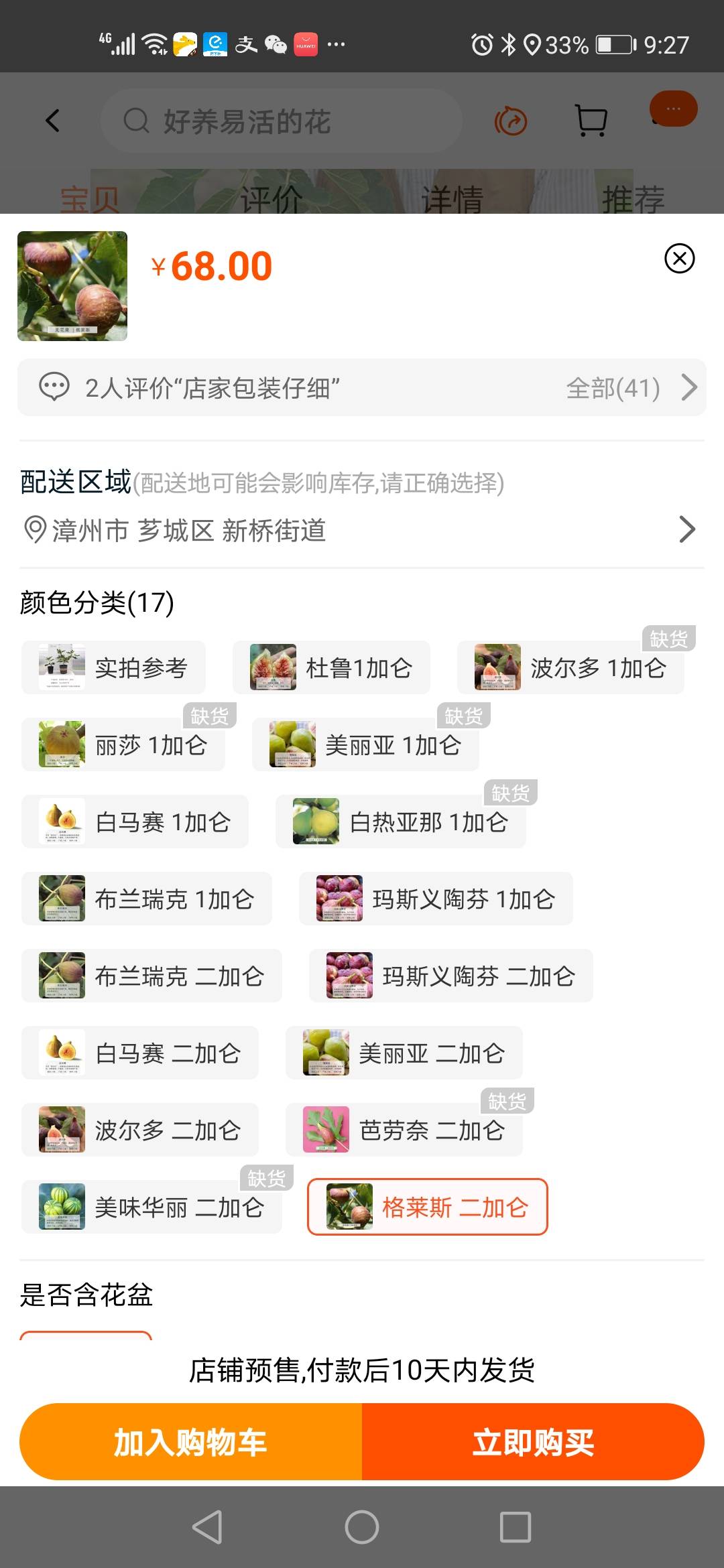Open all 41 reviews
Screen dimensions: 724x1568
tap(631, 388)
